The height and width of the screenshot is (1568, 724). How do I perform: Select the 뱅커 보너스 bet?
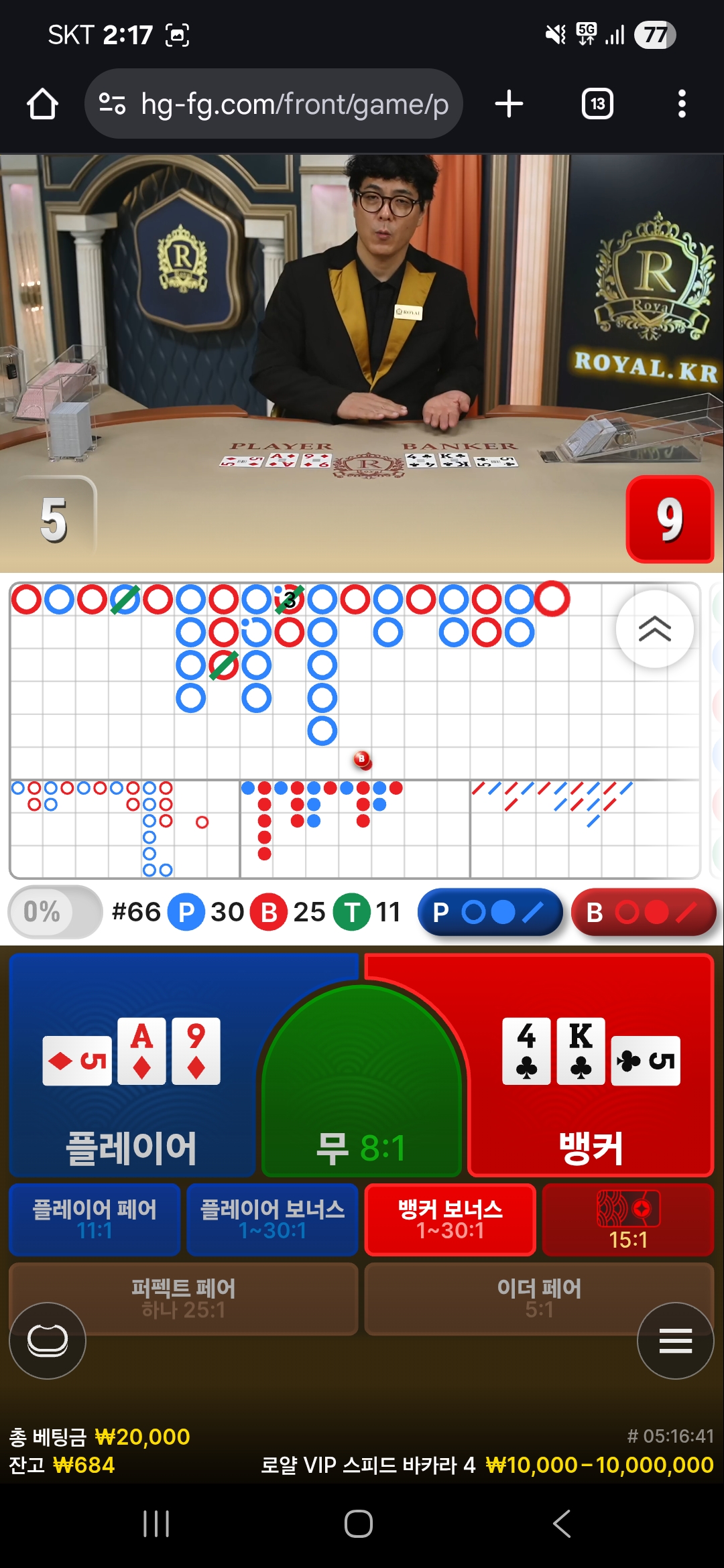[x=450, y=1220]
